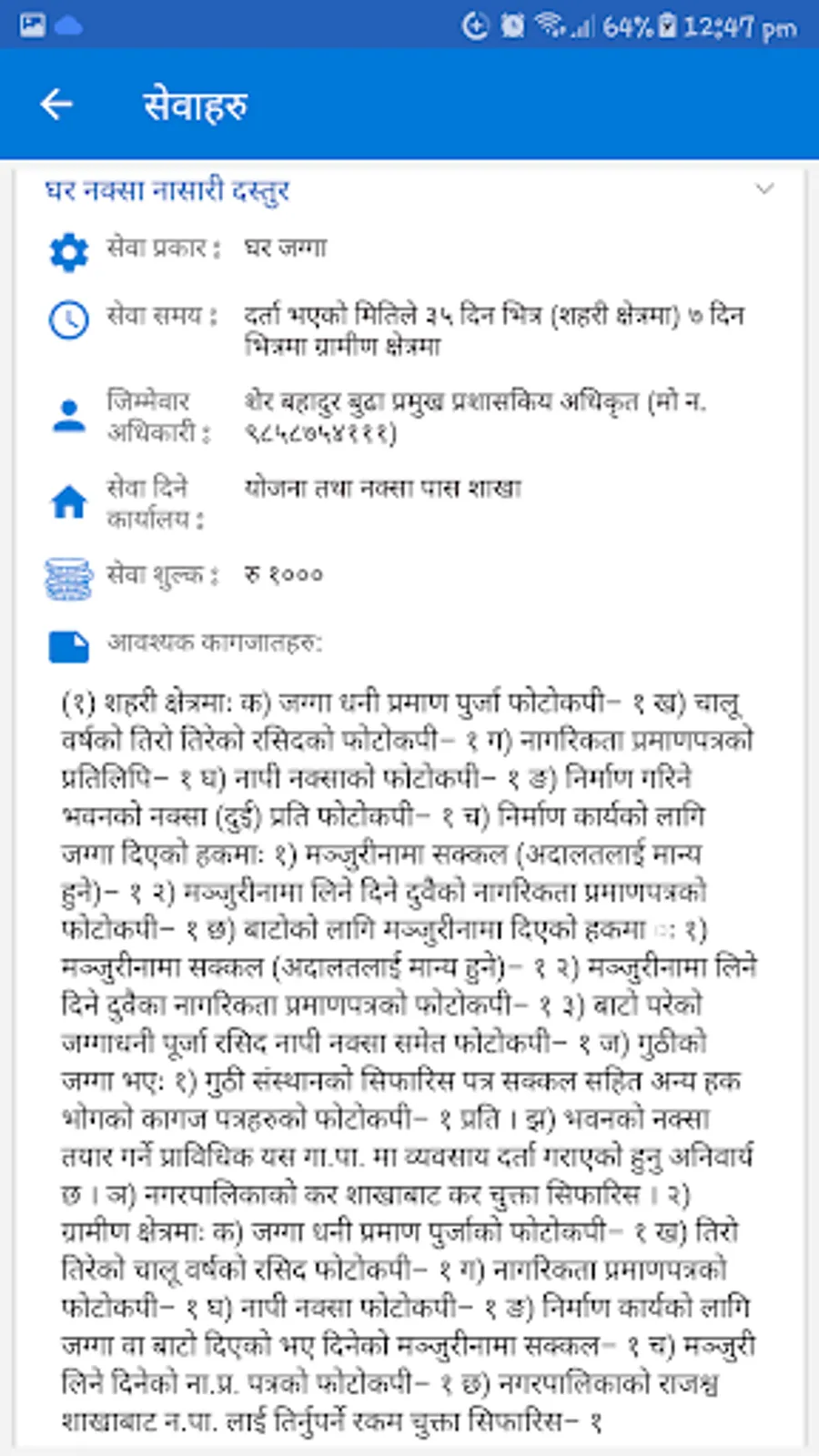
Task: Select the service name घर नक्सा नासारी दस्तुर
Action: (168, 190)
